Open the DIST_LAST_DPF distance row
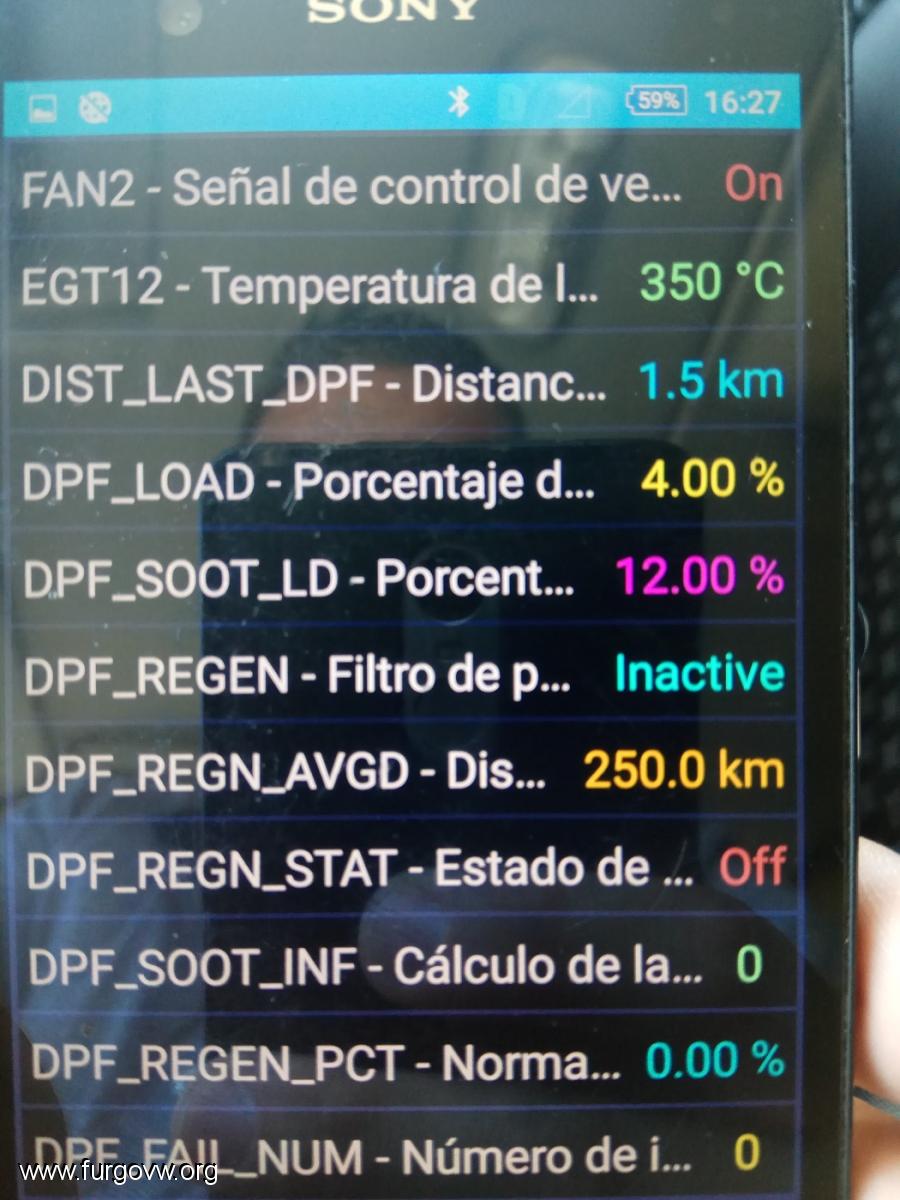 point(400,384)
